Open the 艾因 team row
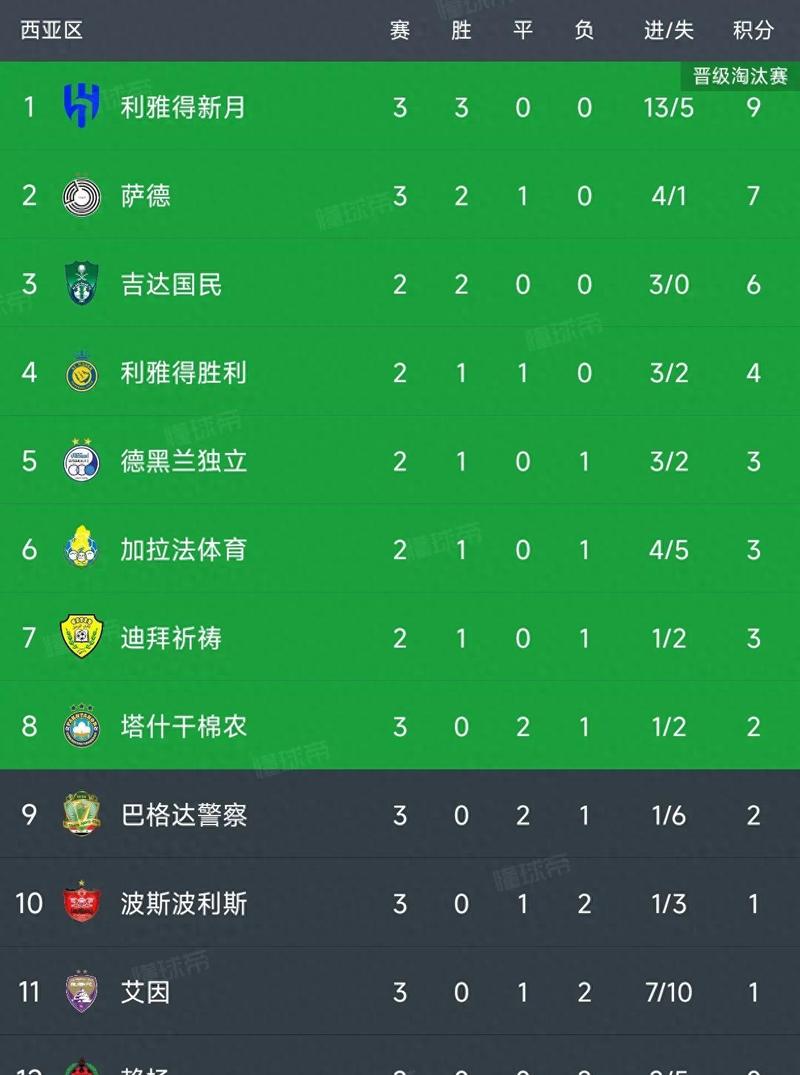Viewport: 800px width, 1075px height. click(146, 992)
